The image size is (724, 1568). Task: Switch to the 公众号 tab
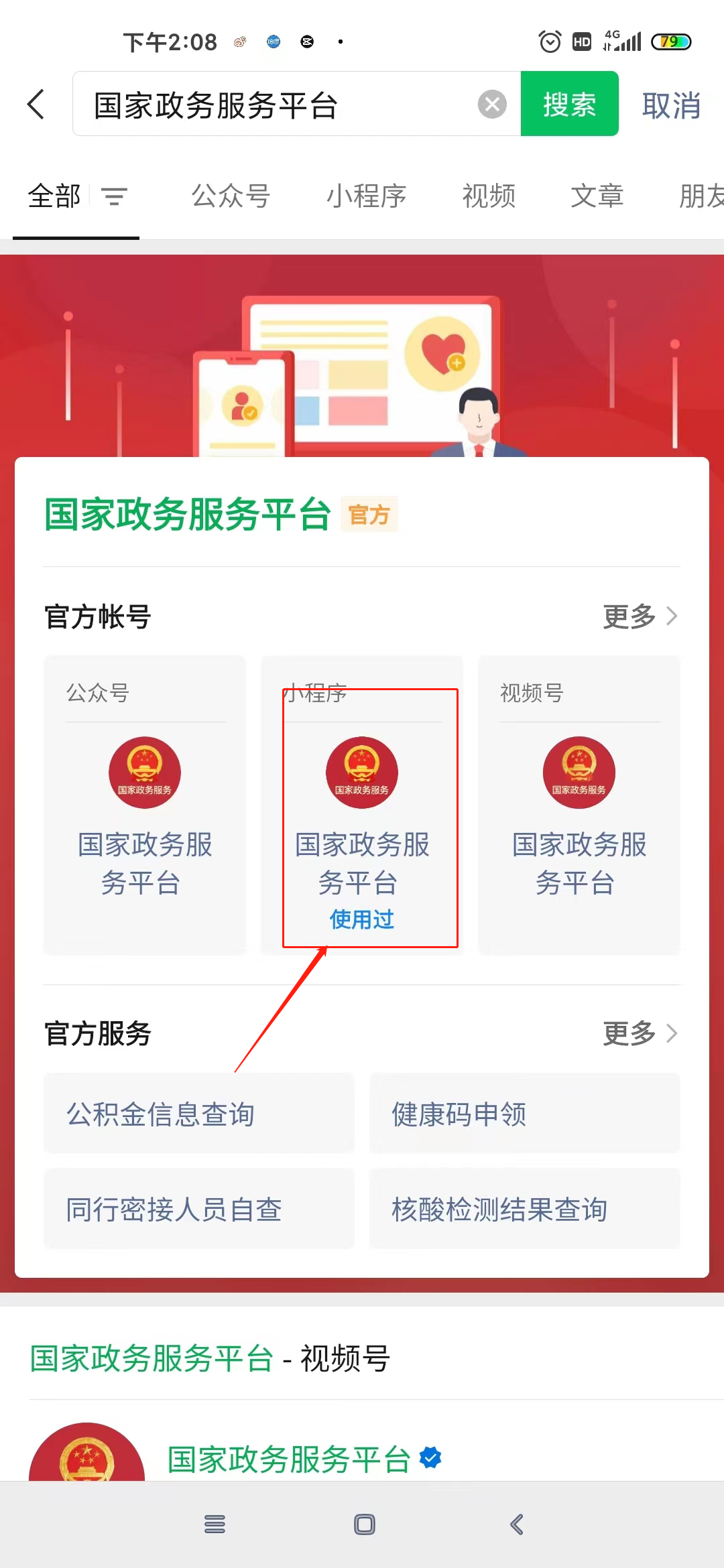231,196
